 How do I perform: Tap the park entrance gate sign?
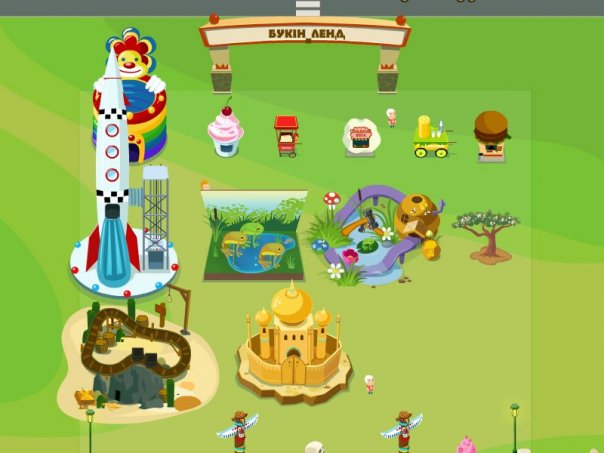pyautogui.click(x=305, y=34)
